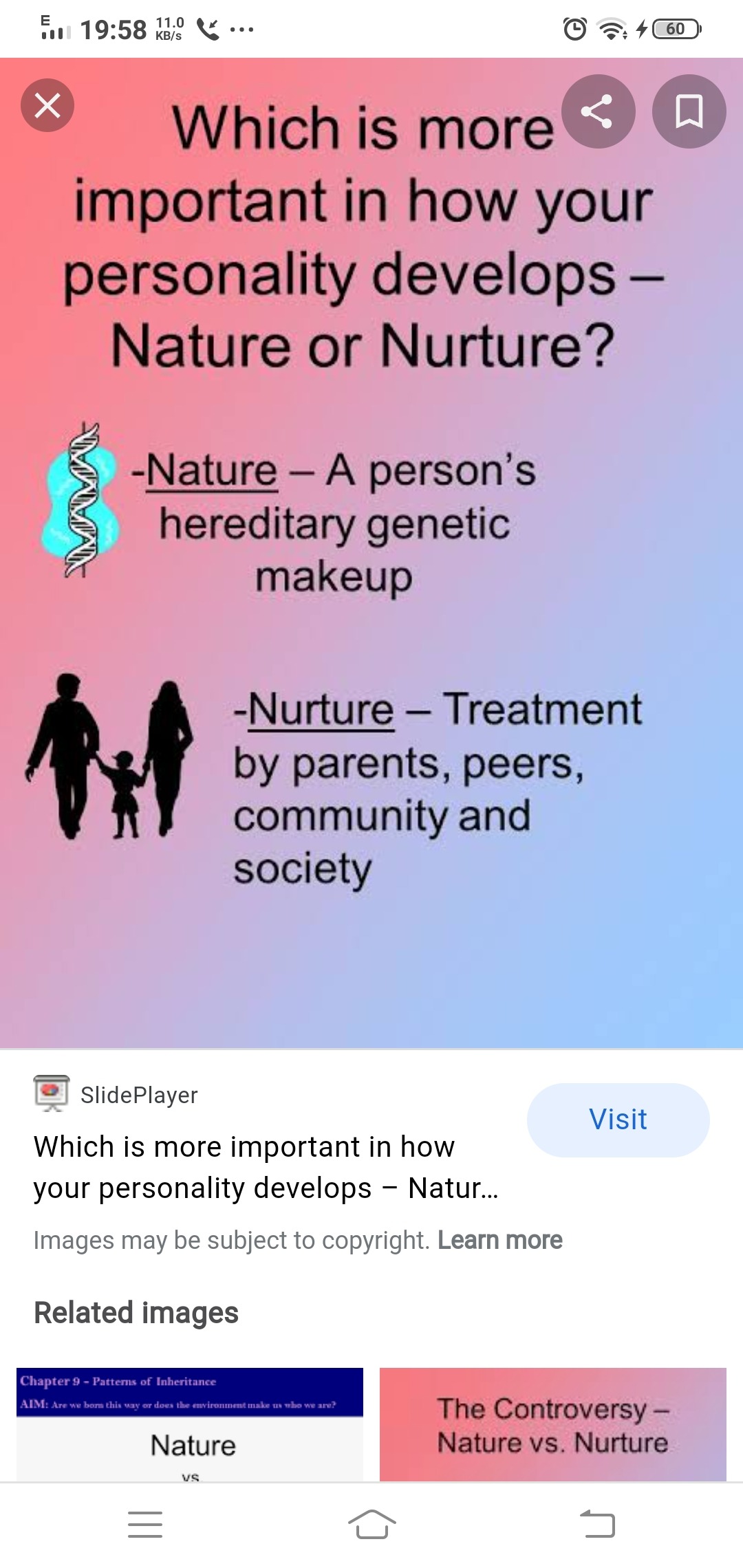Open the SlidePlayer page title link
The height and width of the screenshot is (1568, 743).
coord(266,1167)
